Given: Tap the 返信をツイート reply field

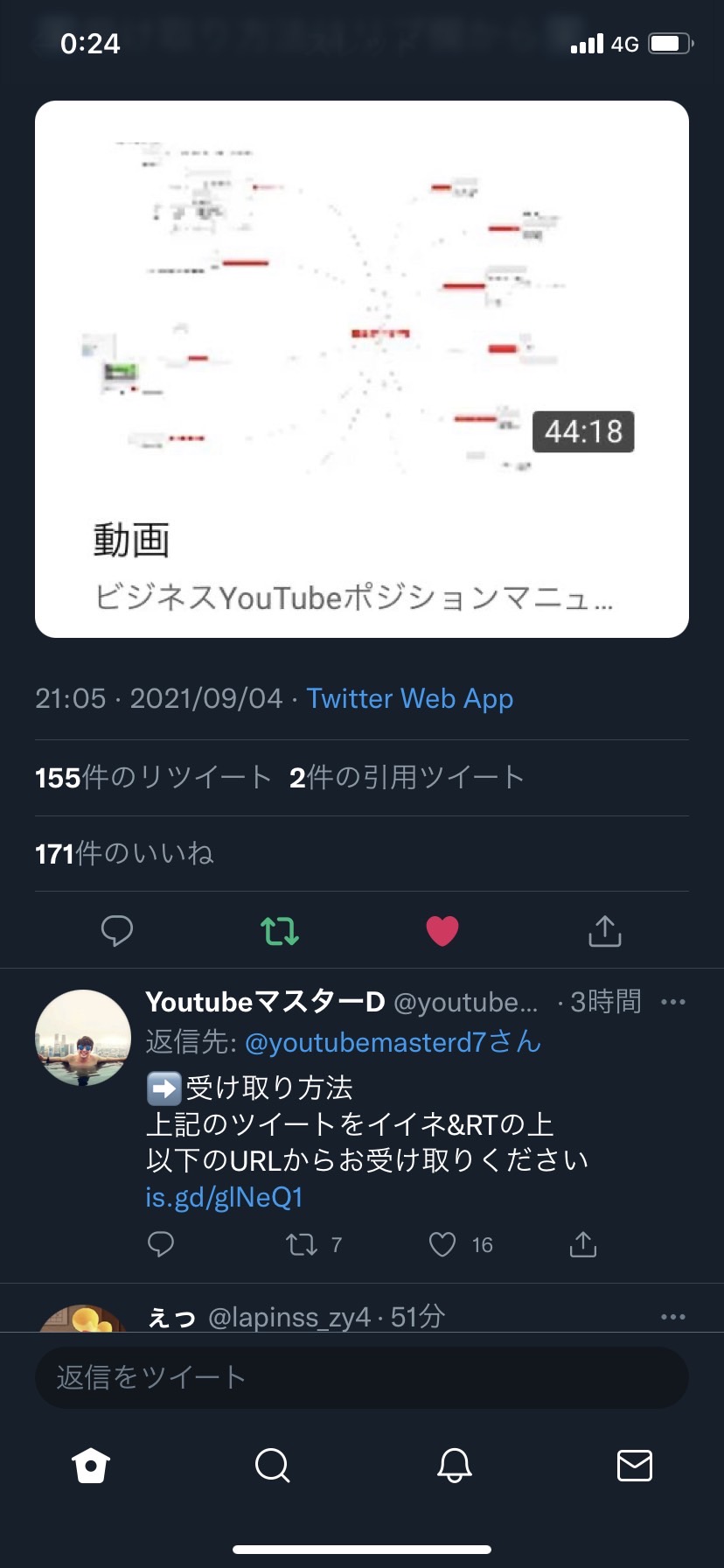Looking at the screenshot, I should [362, 1377].
